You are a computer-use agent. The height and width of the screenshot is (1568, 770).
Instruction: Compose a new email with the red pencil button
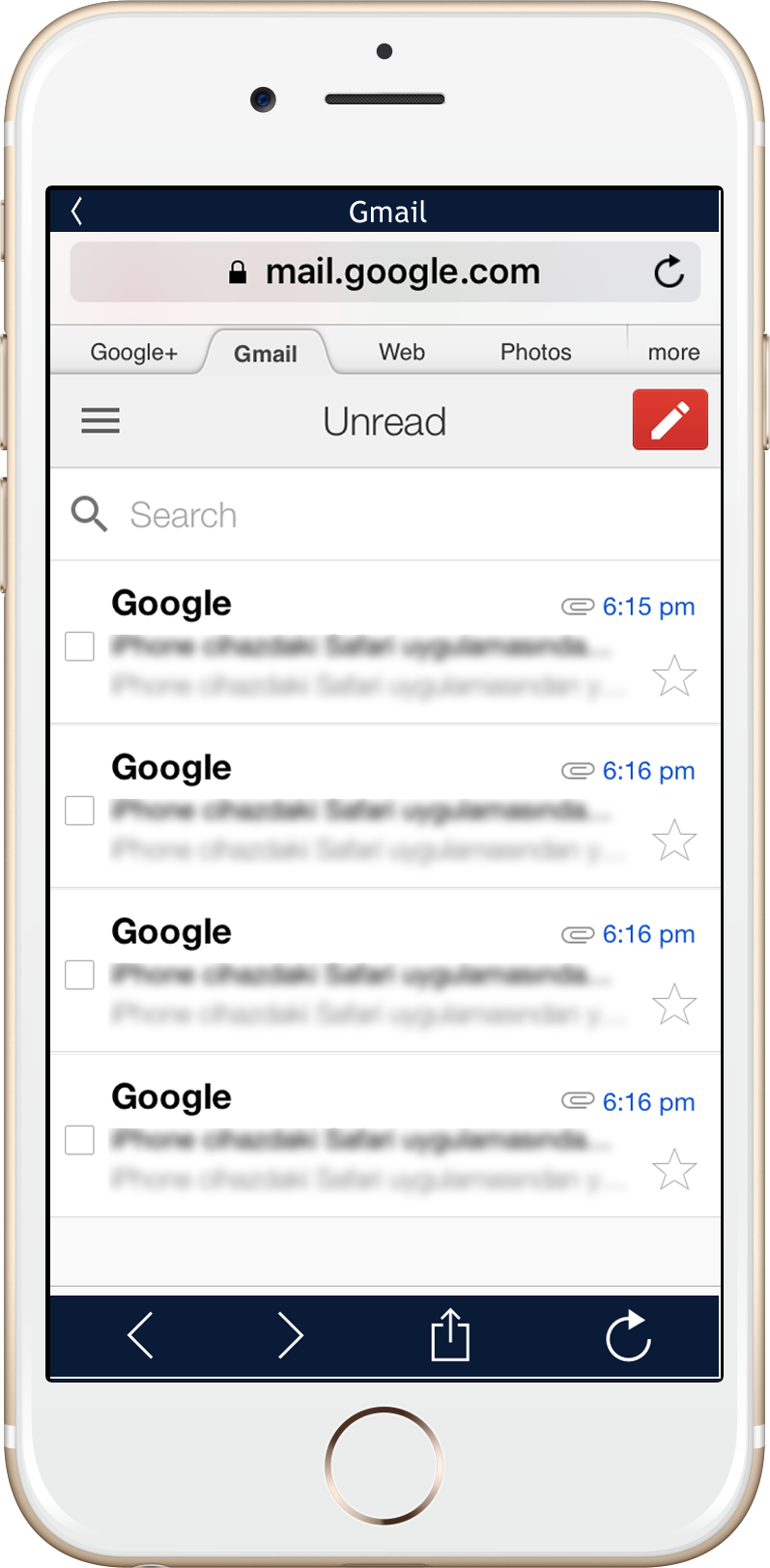pyautogui.click(x=670, y=420)
